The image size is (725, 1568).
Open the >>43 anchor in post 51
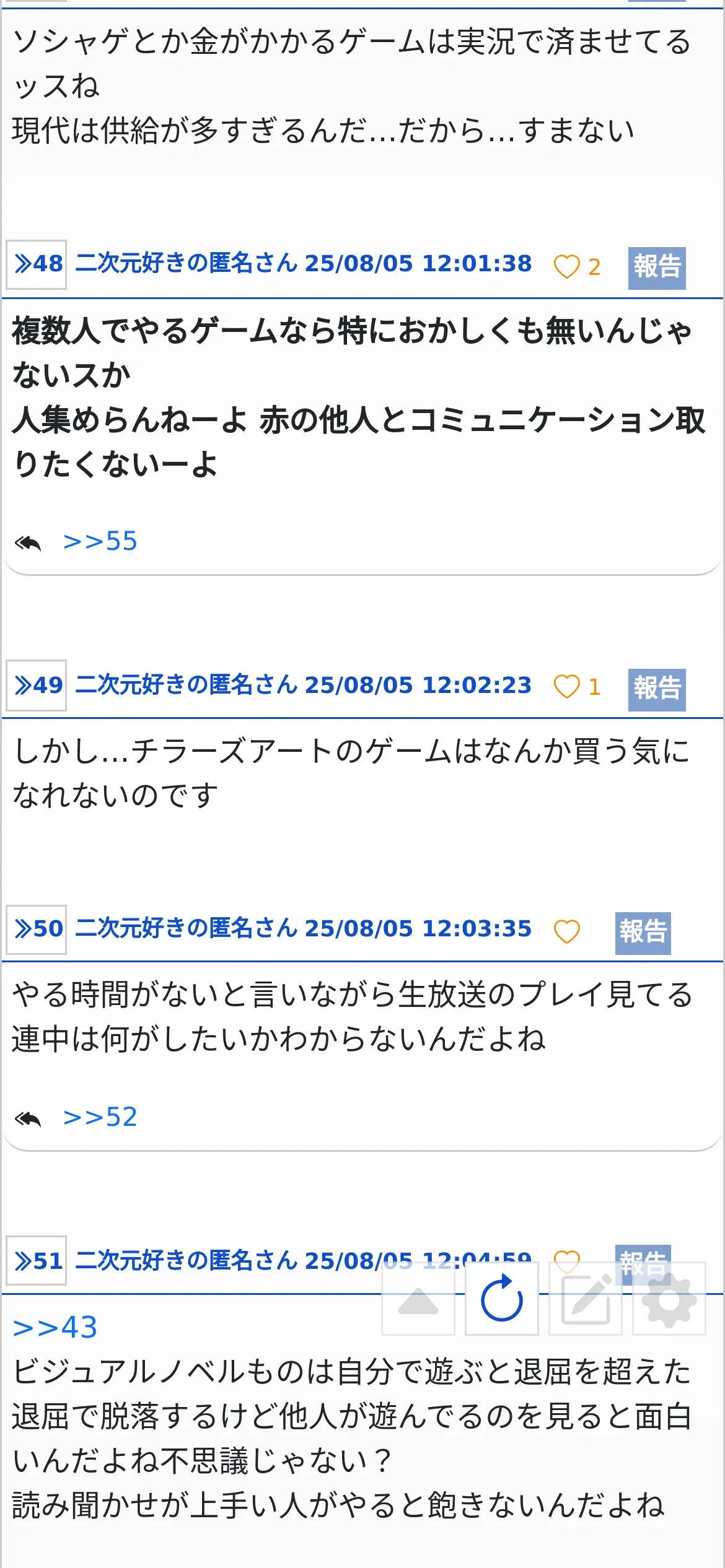point(55,1328)
